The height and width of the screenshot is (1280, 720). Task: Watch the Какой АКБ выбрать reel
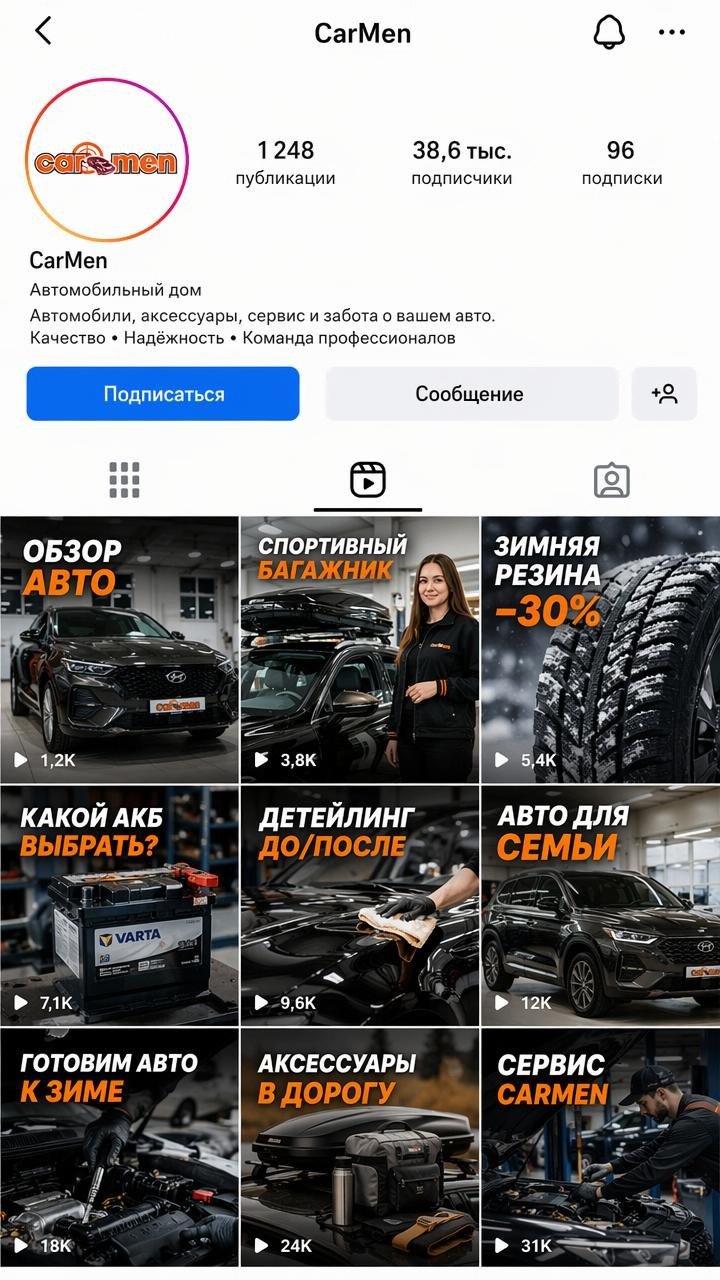point(119,905)
